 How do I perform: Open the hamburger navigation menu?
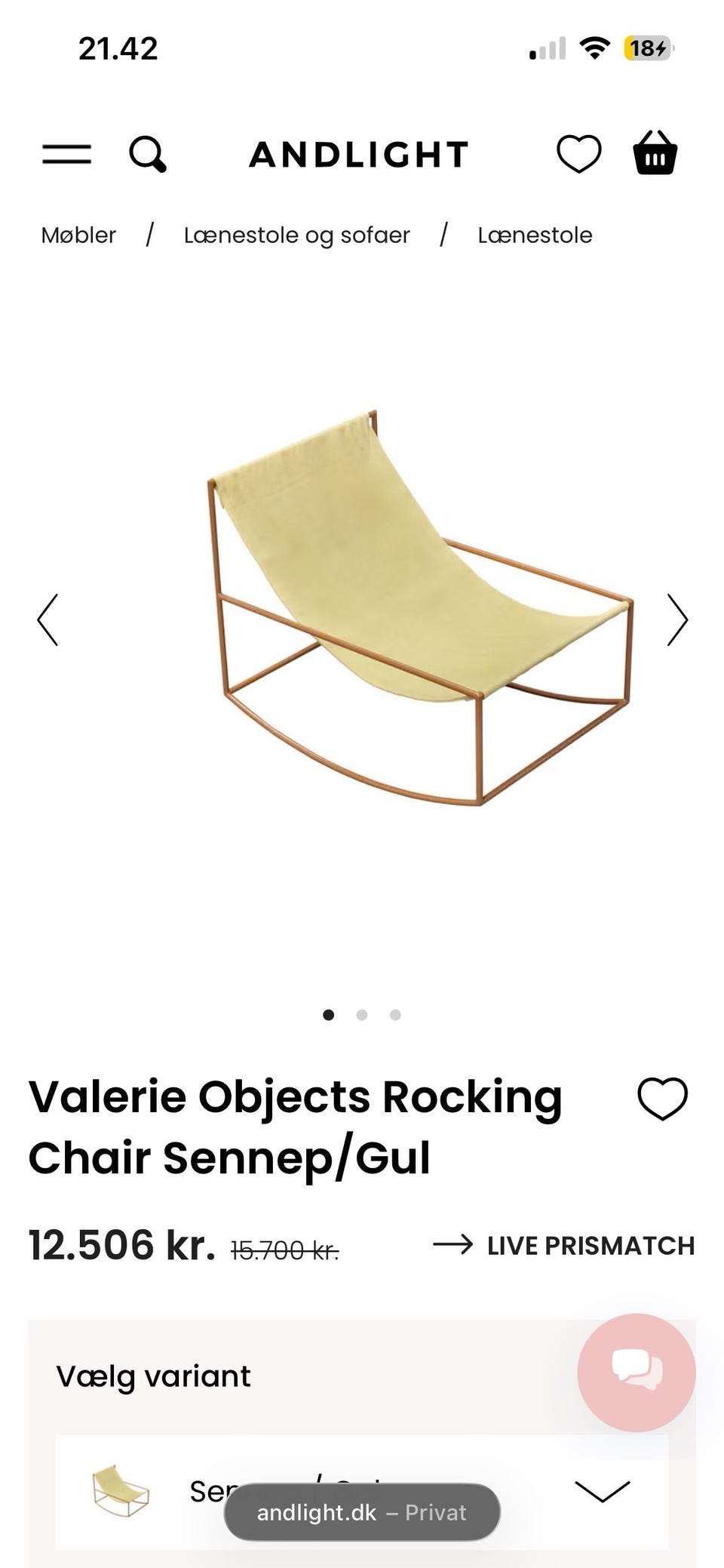[x=65, y=155]
